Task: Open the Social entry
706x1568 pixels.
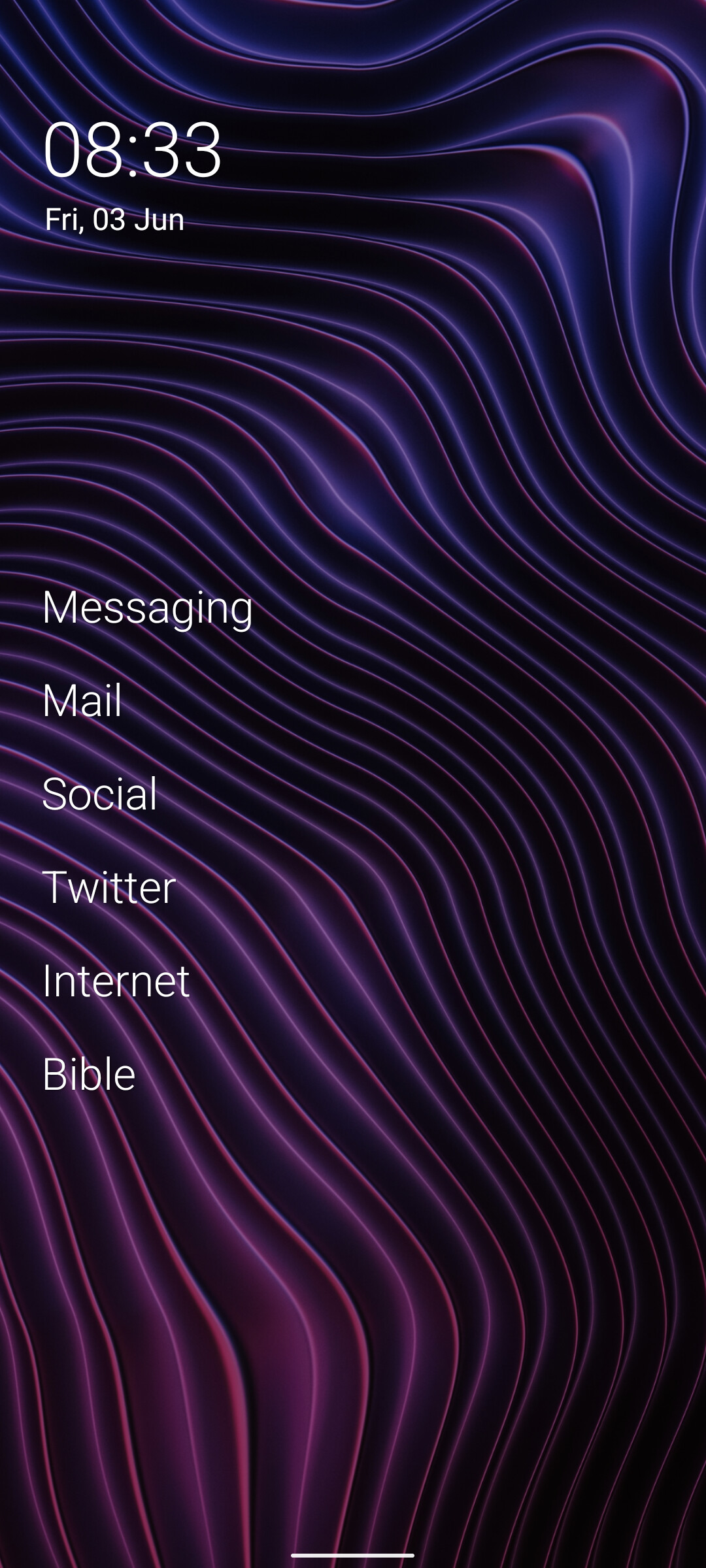Action: click(x=99, y=794)
